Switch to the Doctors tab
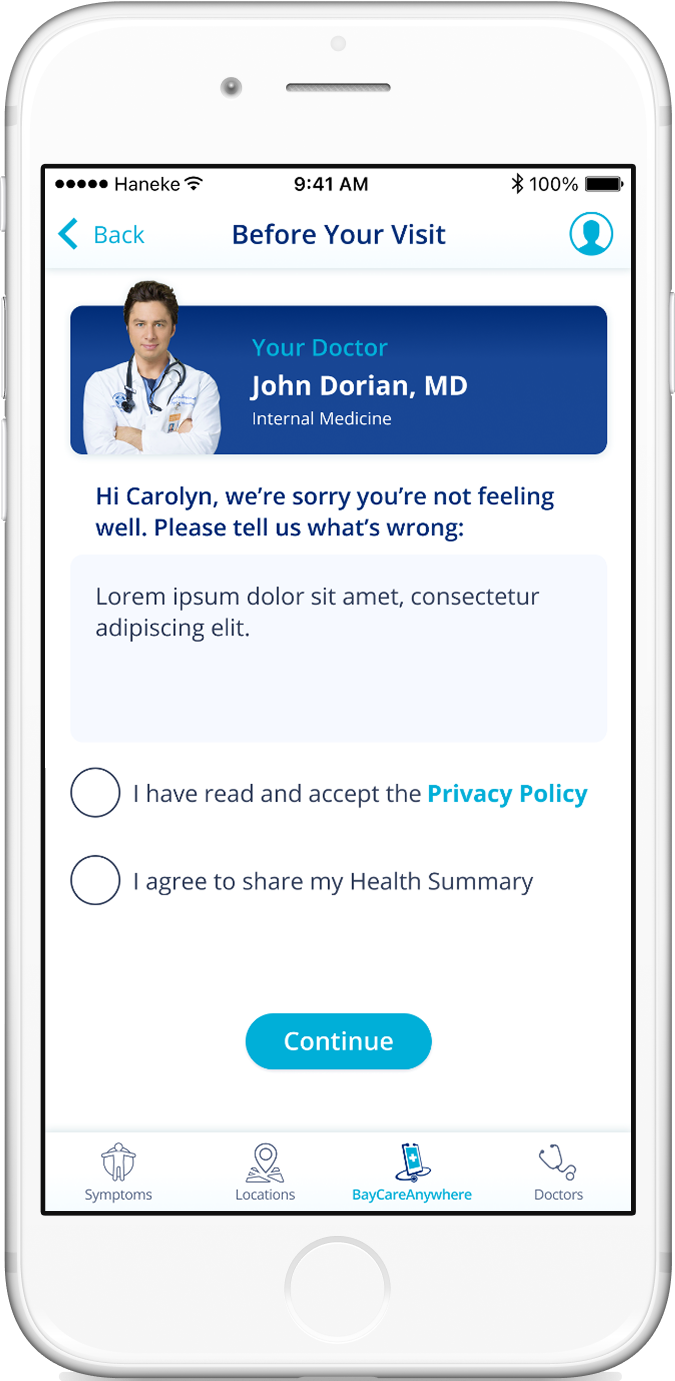The image size is (675, 1381). (x=558, y=1173)
